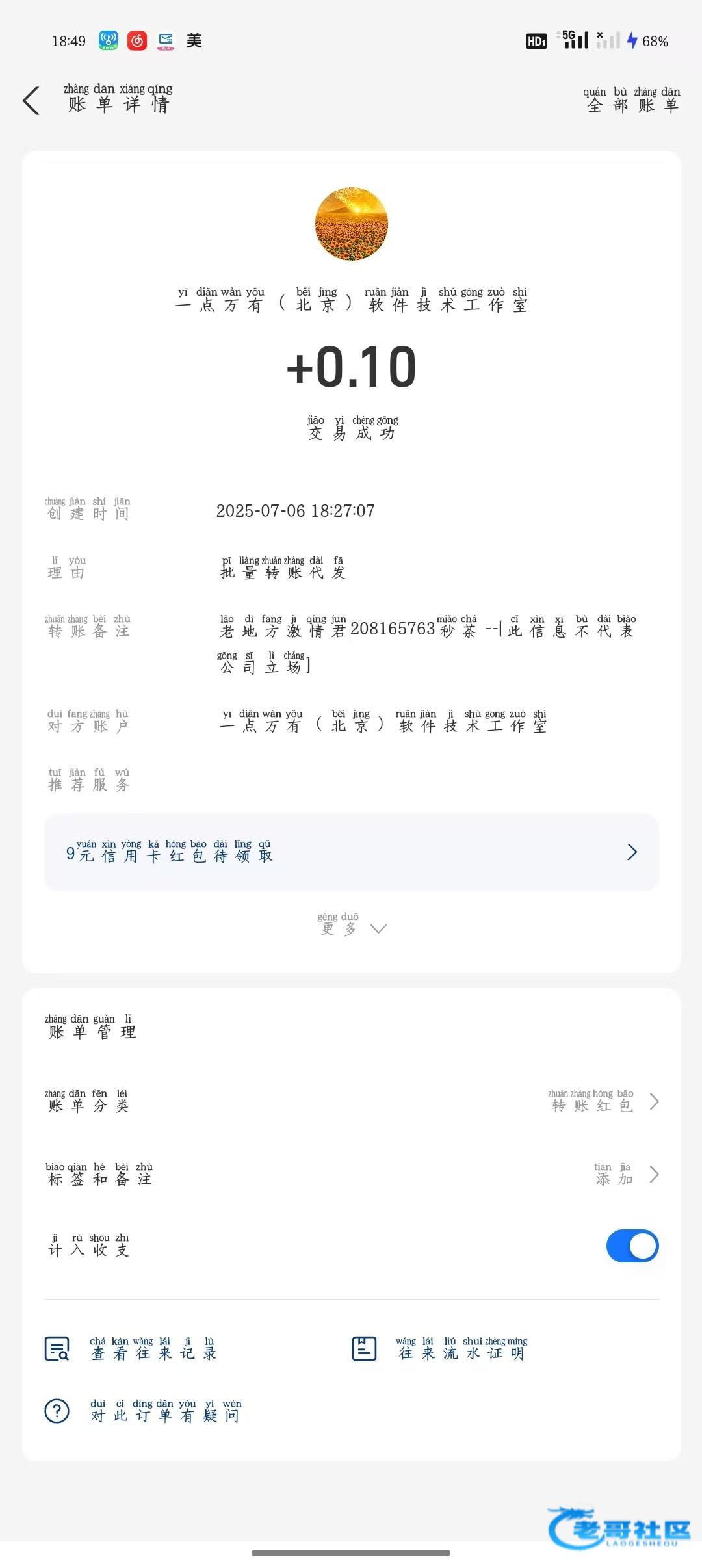Tap the payer's sunflower avatar
This screenshot has width=702, height=1568.
coord(352,224)
